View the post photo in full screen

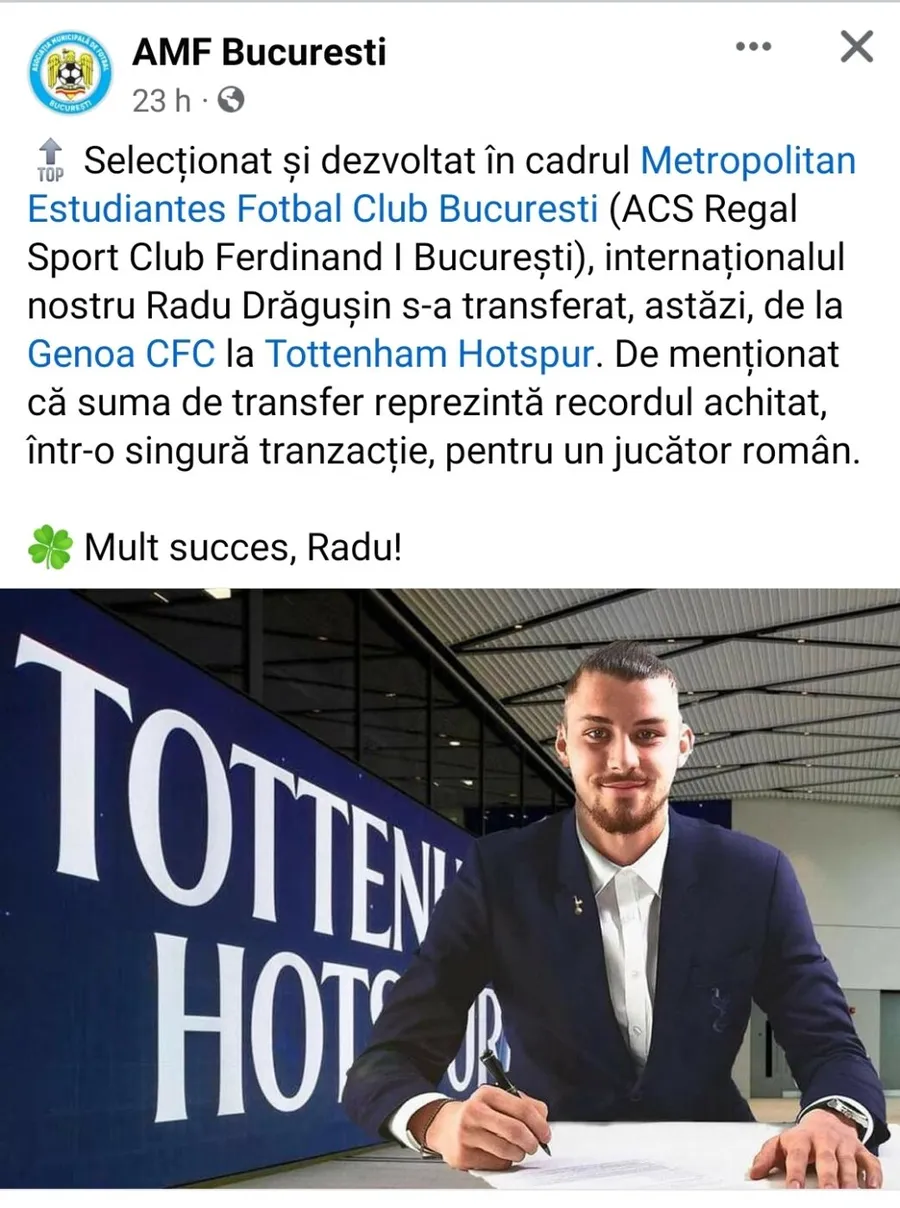point(450,890)
